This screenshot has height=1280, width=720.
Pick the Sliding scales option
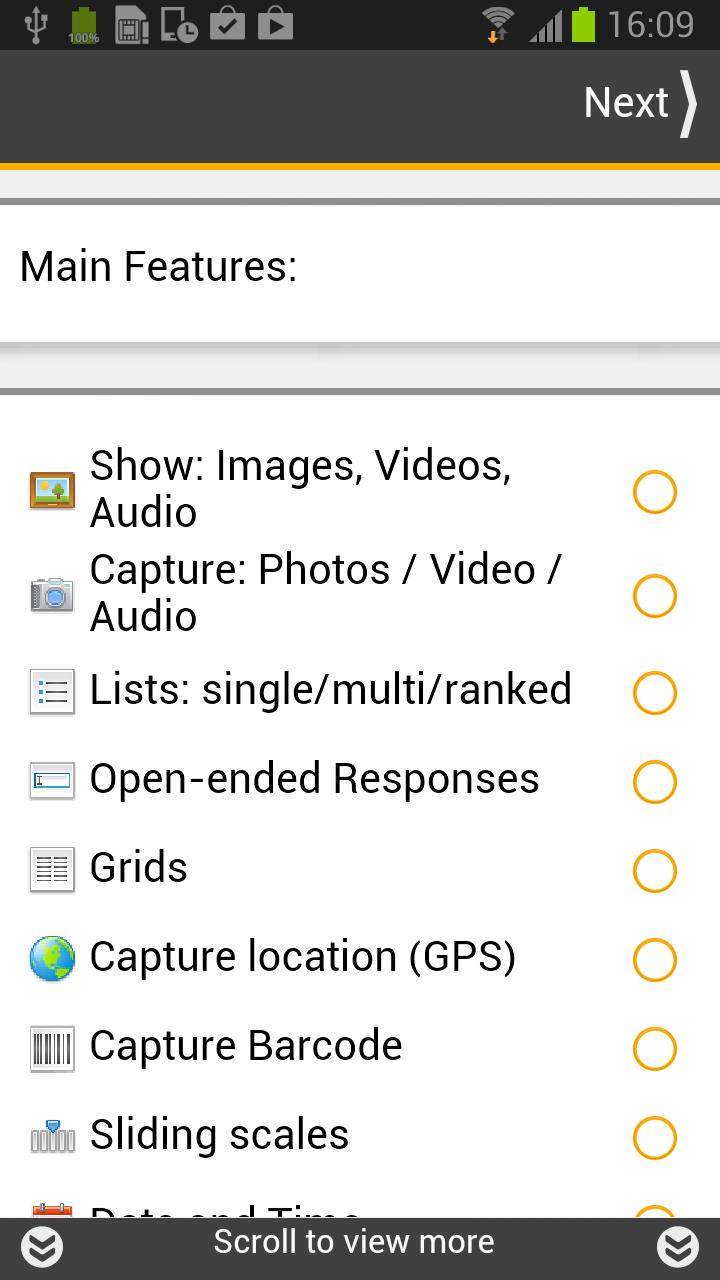tap(655, 1137)
